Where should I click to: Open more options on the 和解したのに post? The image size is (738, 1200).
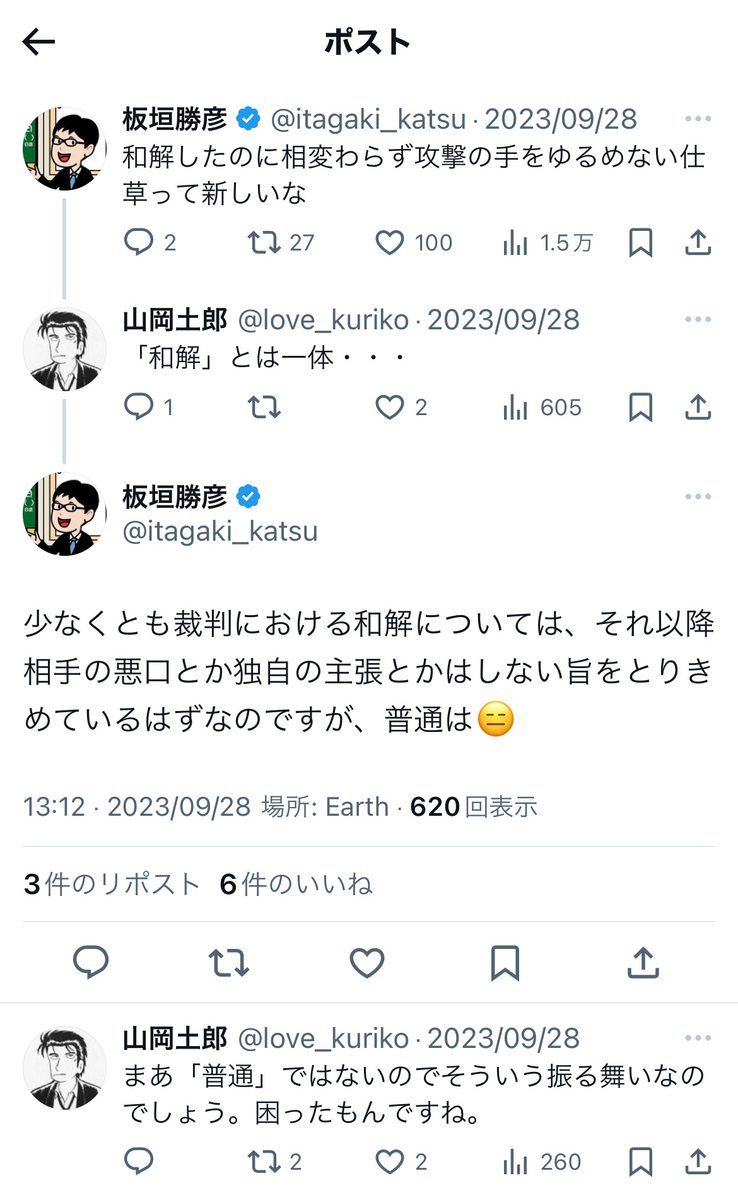click(698, 120)
